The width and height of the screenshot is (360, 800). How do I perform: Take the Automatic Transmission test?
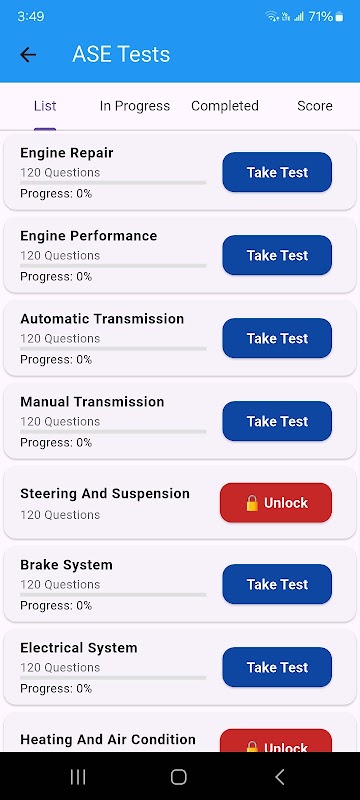[x=277, y=338]
